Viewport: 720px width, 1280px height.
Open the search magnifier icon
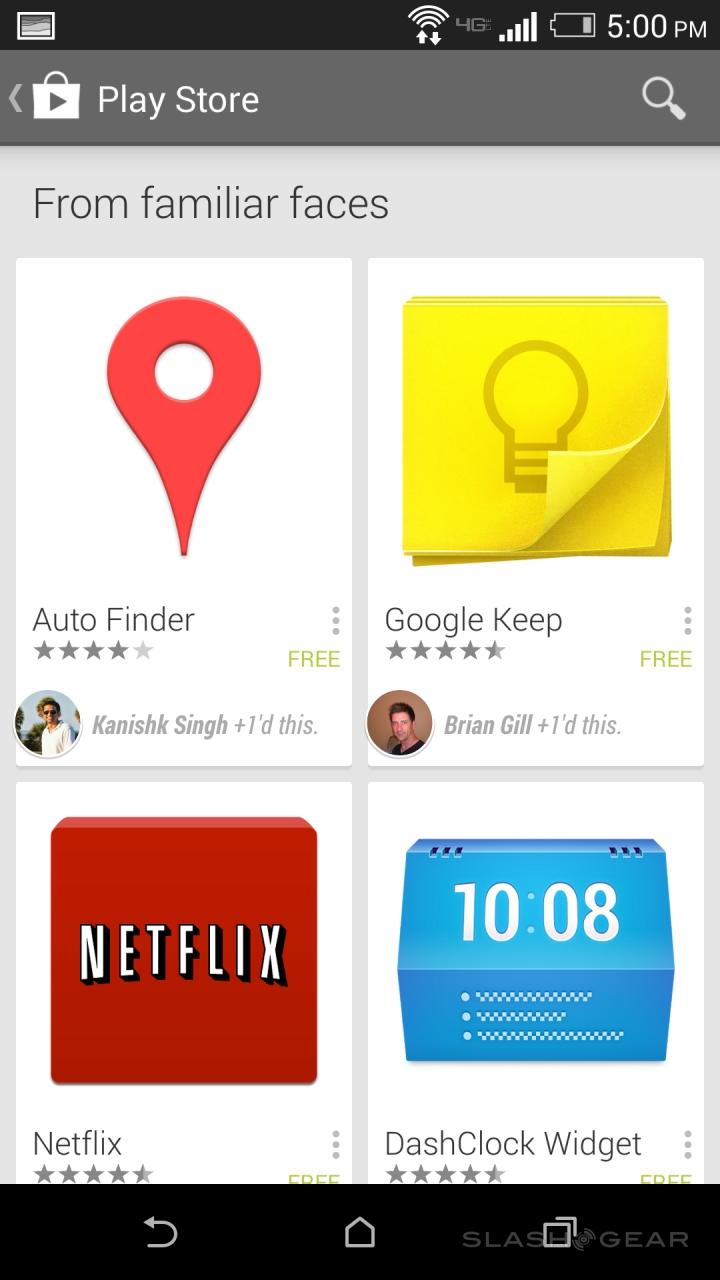pos(663,98)
